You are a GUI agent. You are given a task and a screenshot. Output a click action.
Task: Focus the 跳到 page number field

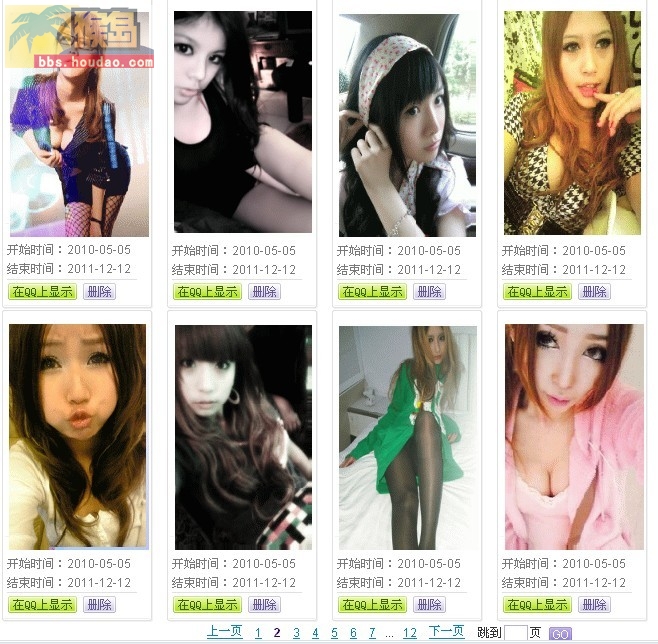pyautogui.click(x=515, y=633)
